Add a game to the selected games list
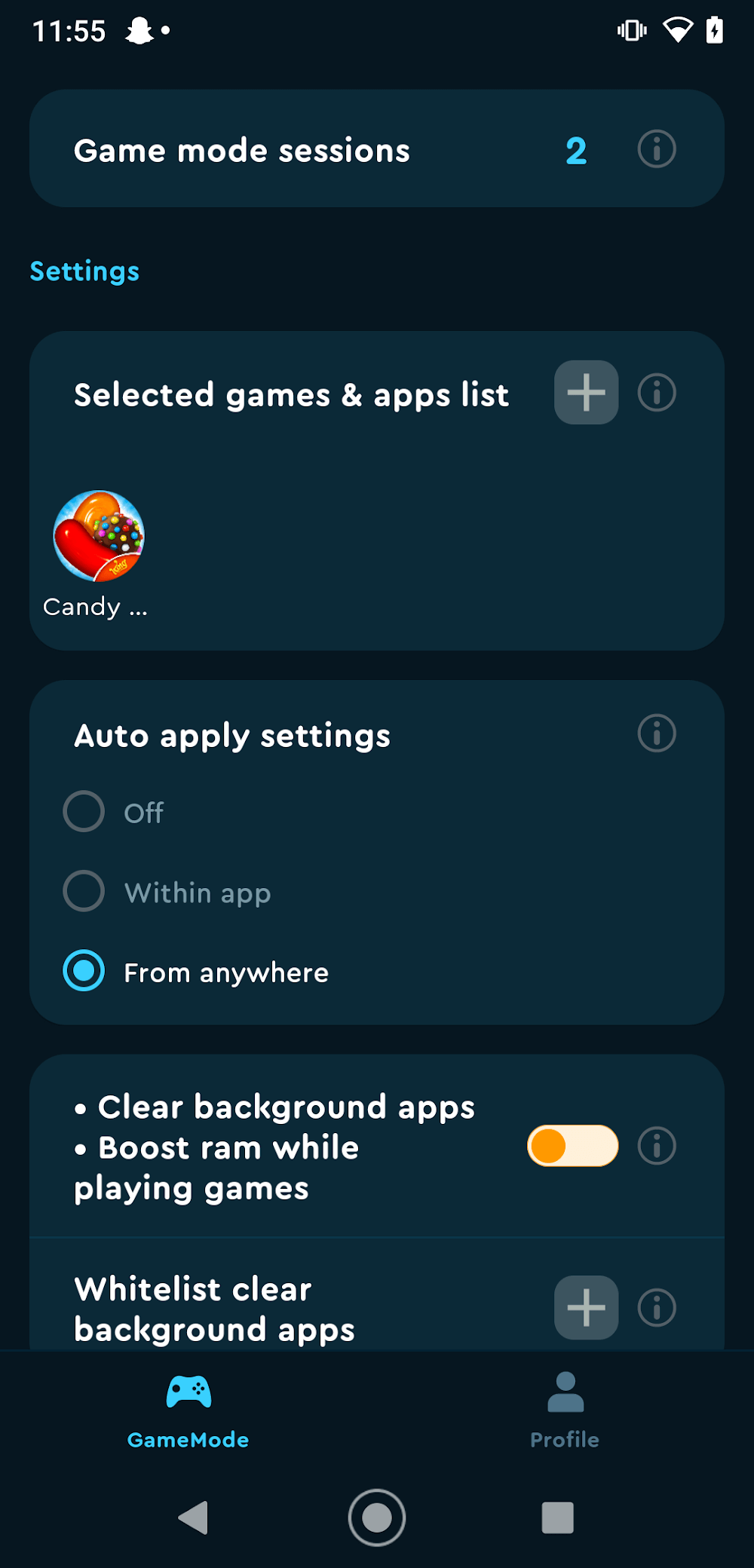Viewport: 754px width, 1568px height. 586,393
